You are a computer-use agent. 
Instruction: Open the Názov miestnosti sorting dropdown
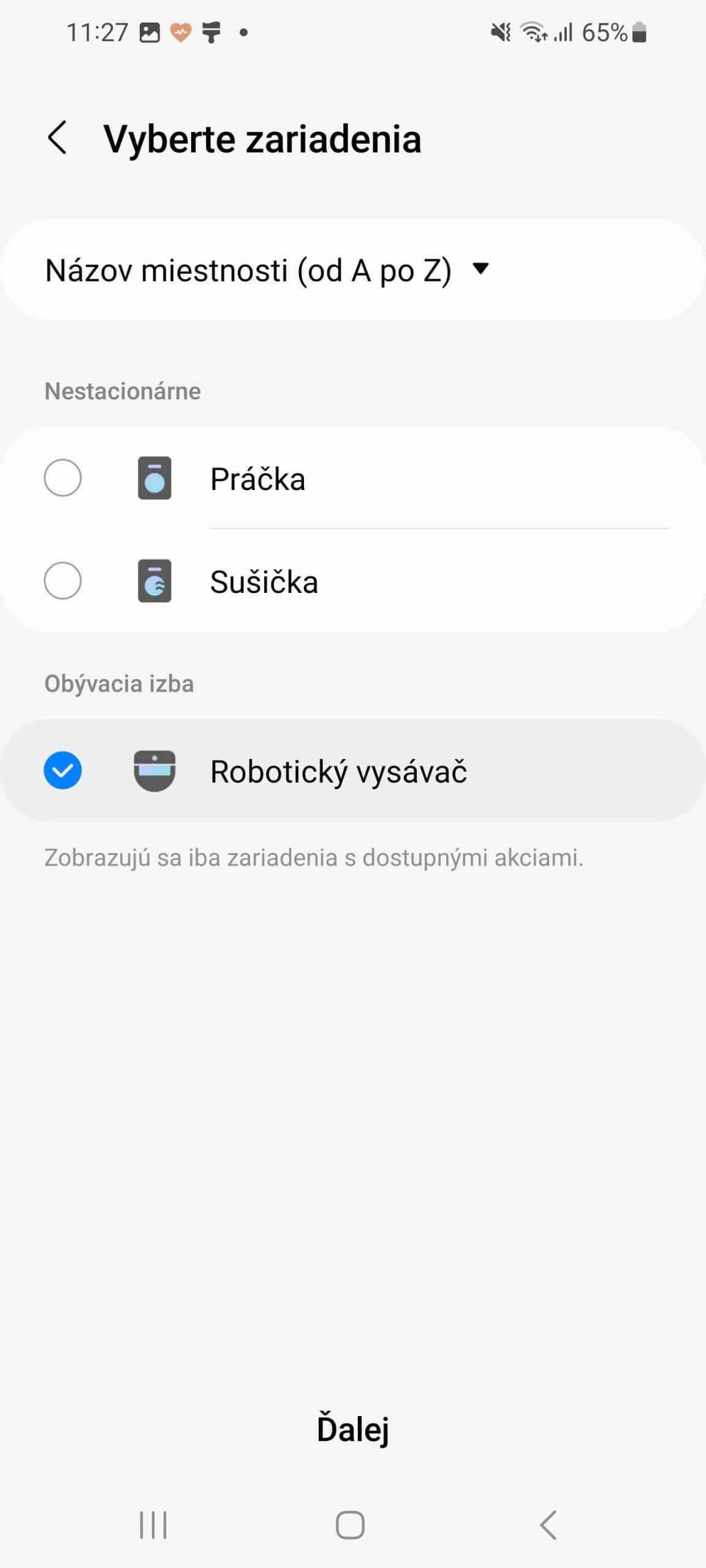point(267,270)
